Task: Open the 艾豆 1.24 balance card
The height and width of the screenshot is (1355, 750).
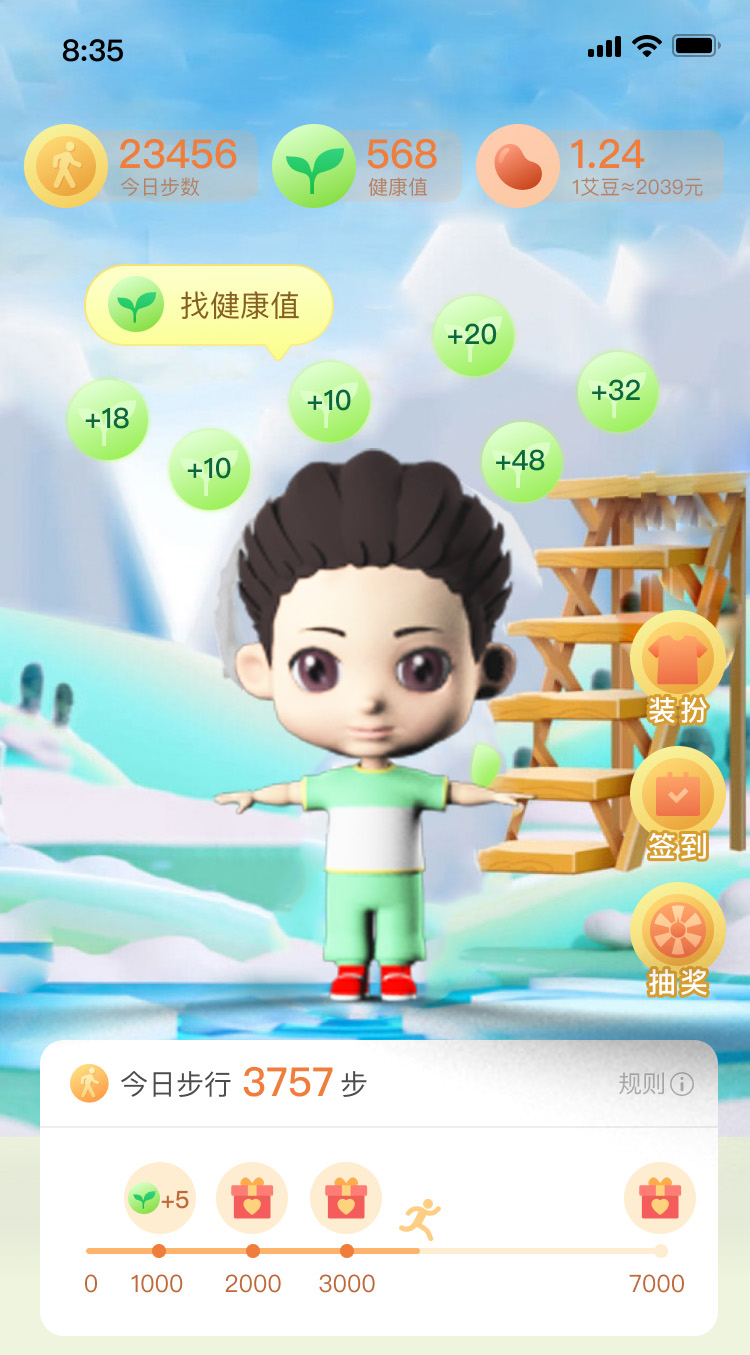Action: [600, 166]
